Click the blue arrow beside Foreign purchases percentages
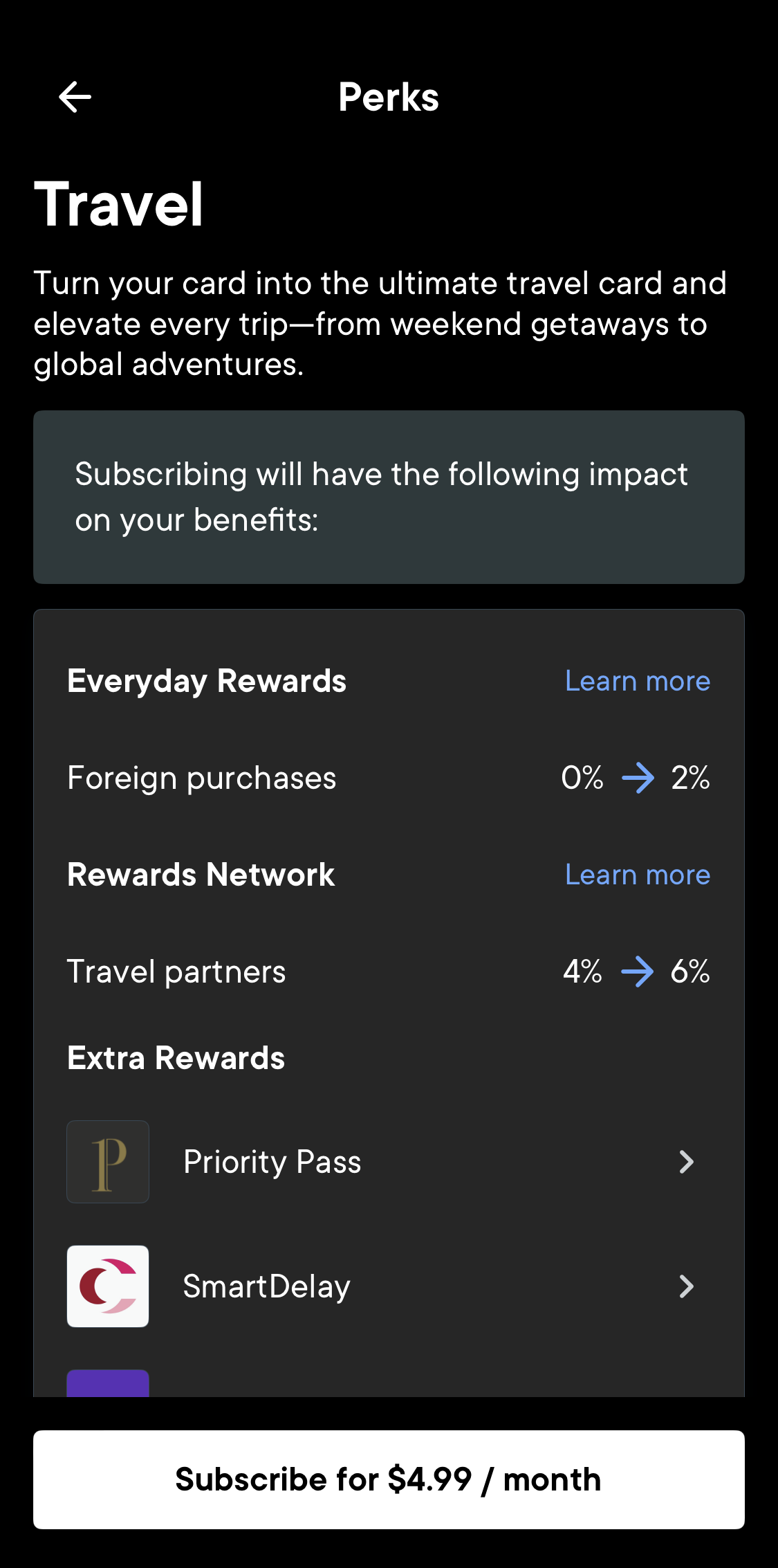The image size is (778, 1568). click(640, 778)
